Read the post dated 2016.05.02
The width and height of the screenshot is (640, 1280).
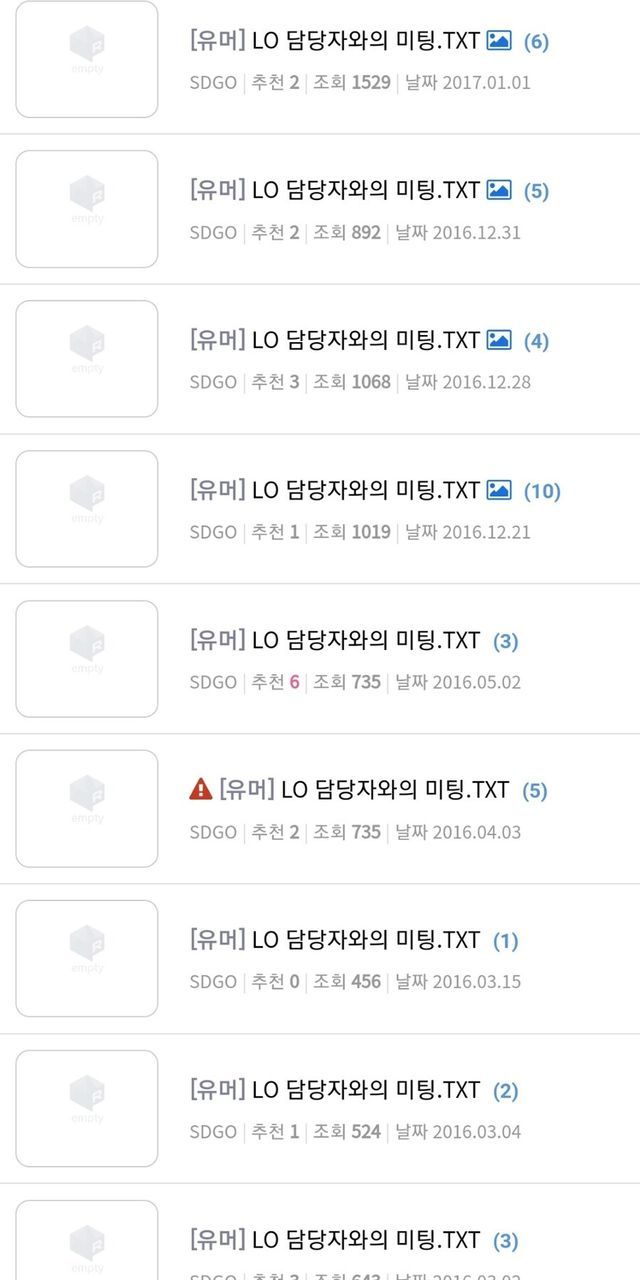click(x=335, y=640)
